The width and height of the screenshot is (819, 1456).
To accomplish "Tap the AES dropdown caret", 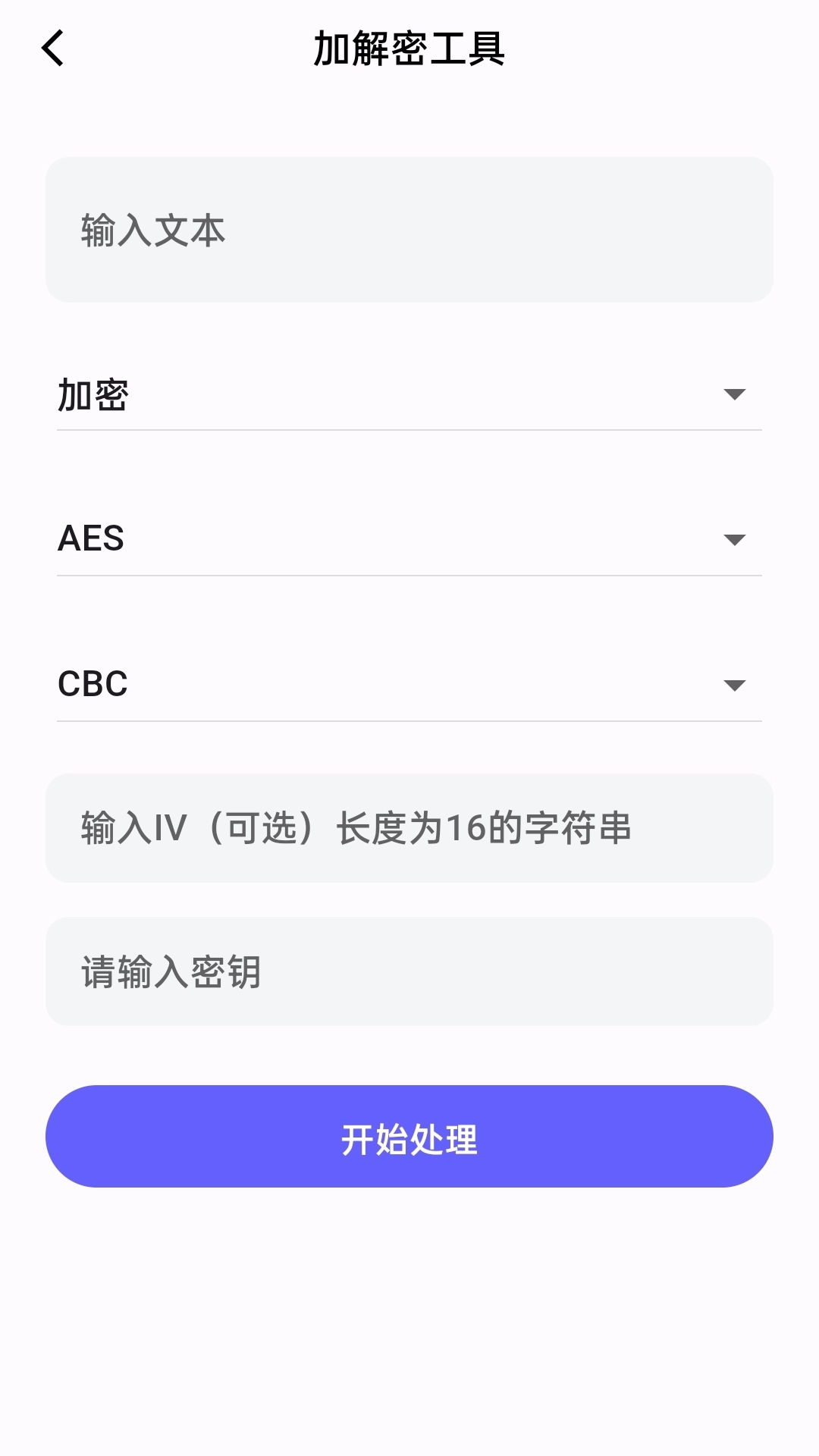I will (x=735, y=538).
